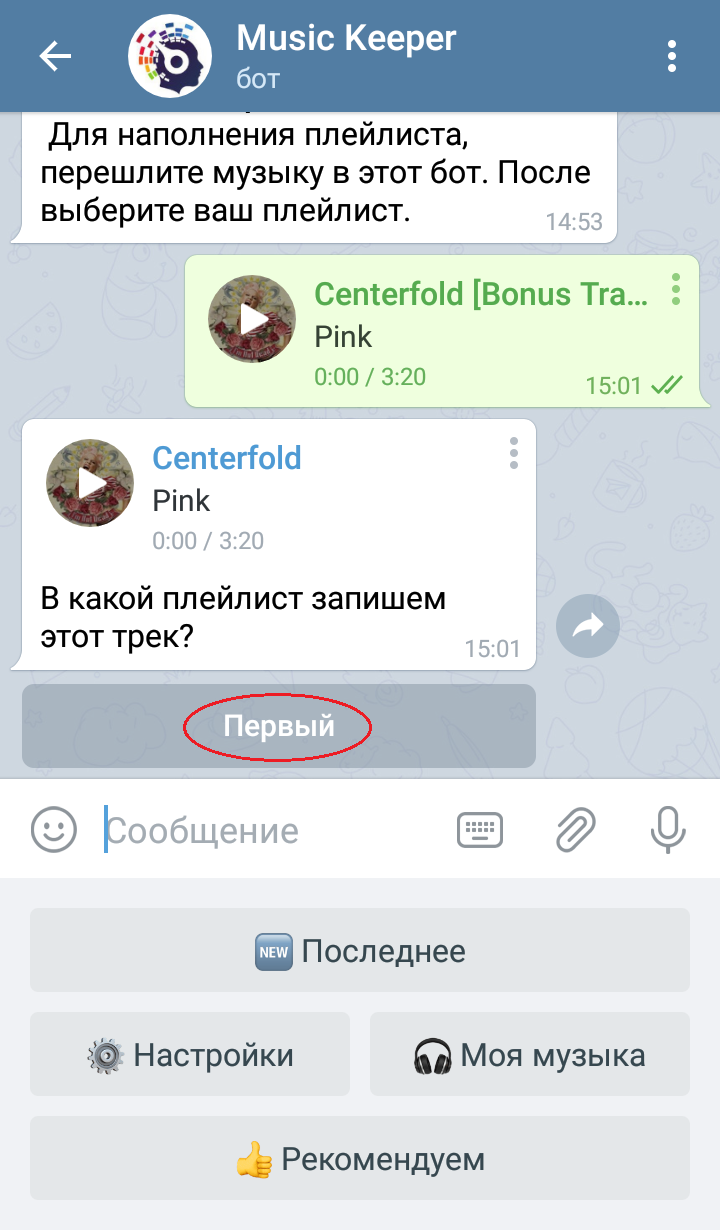720x1230 pixels.
Task: Choose the Рекомендуем button
Action: tap(360, 1159)
